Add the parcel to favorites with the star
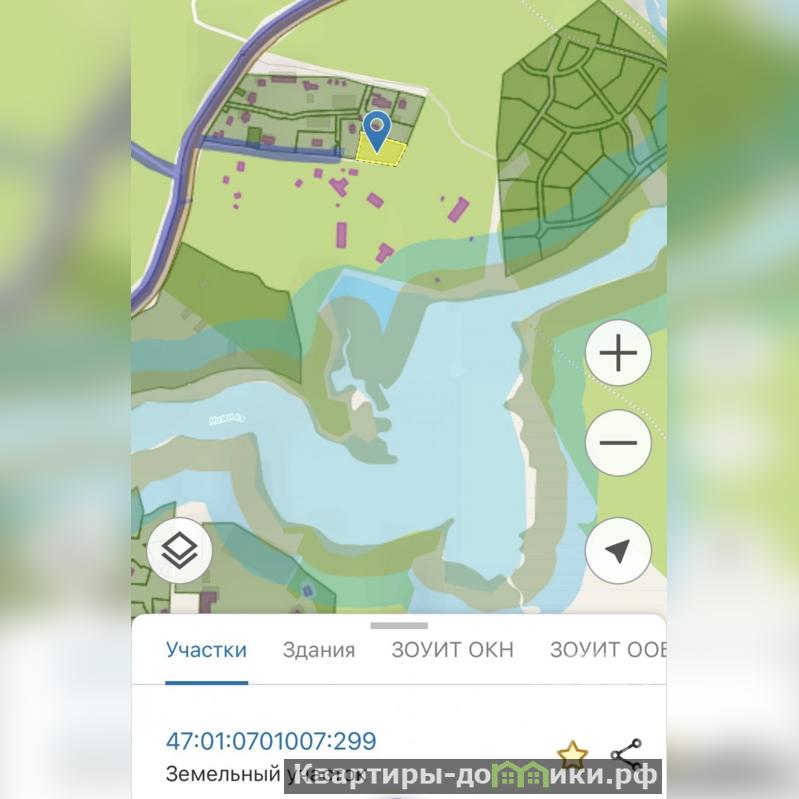Viewport: 799px width, 799px height. [571, 753]
